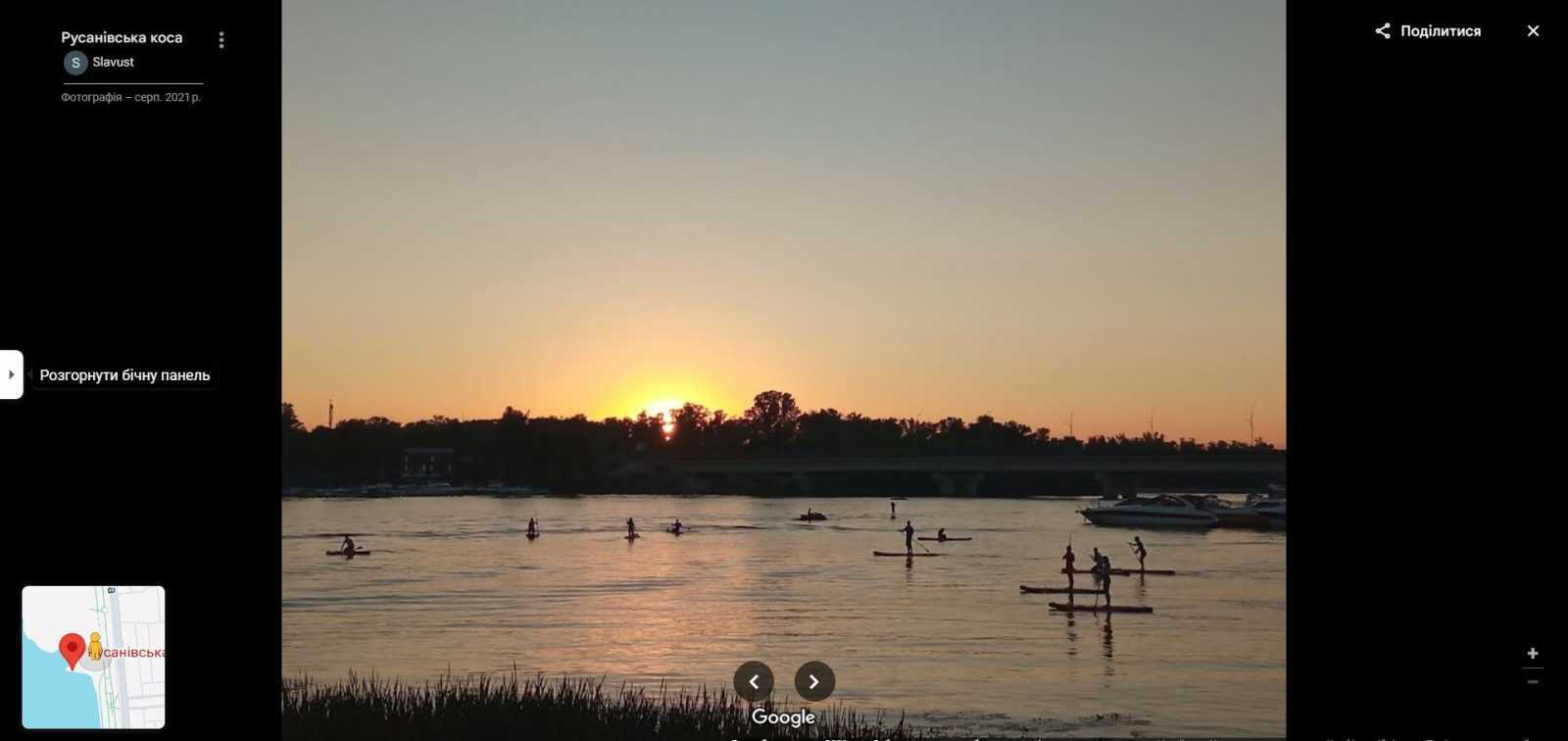Viewport: 1568px width, 741px height.
Task: Zoom in on the photo
Action: coord(1533,654)
